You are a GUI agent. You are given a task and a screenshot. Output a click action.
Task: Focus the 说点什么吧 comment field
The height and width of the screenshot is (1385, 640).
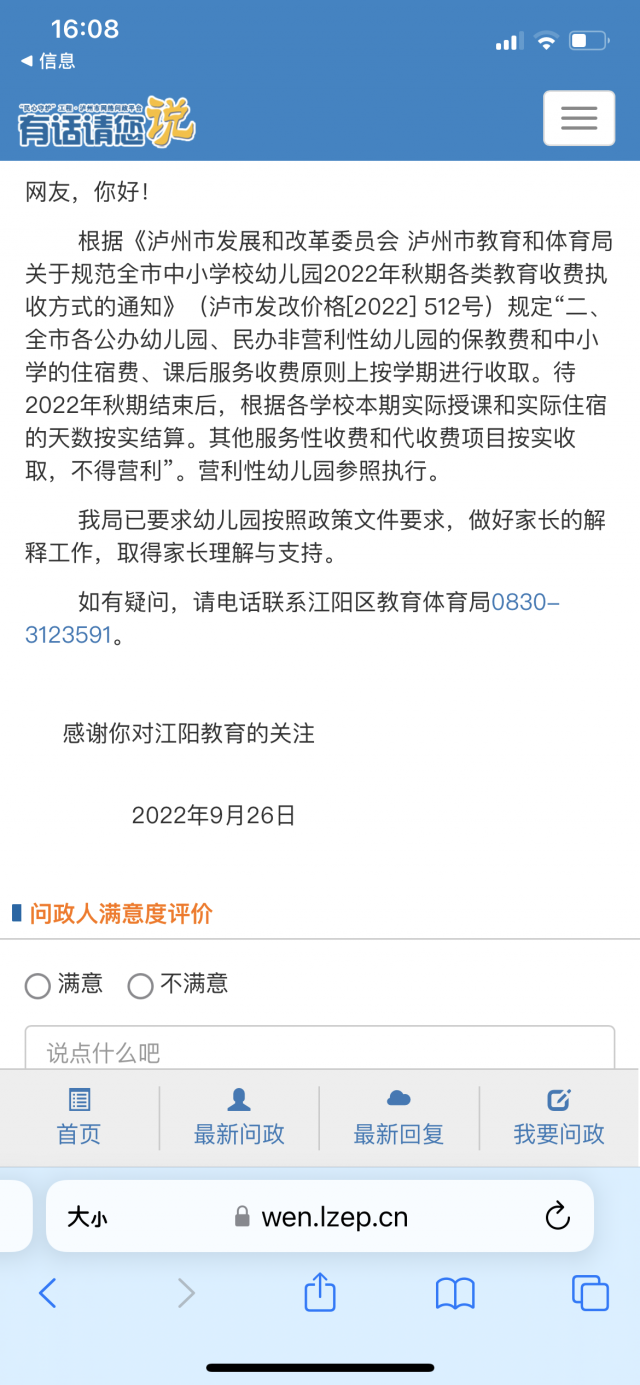(x=319, y=1050)
